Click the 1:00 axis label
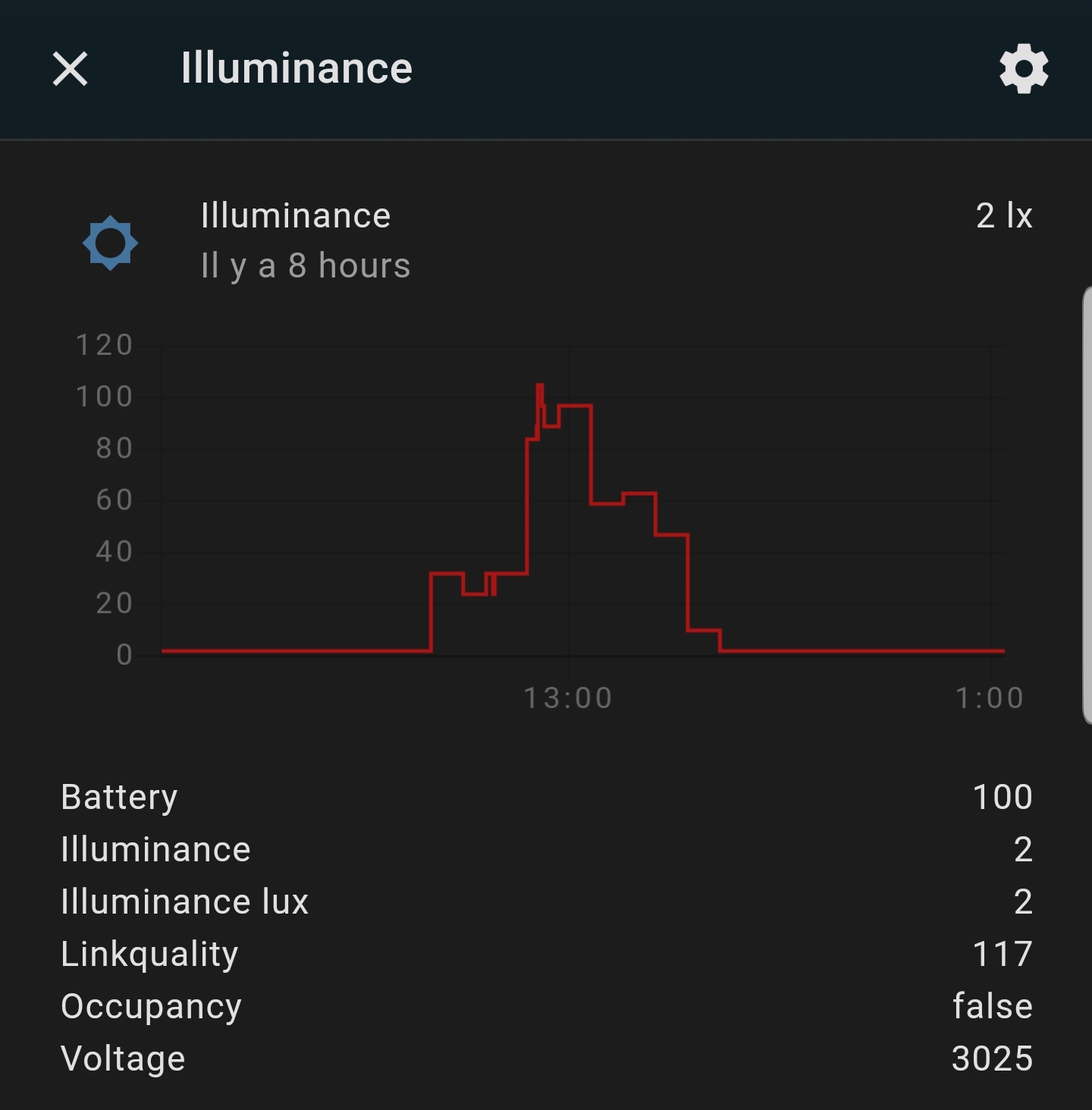 point(990,697)
